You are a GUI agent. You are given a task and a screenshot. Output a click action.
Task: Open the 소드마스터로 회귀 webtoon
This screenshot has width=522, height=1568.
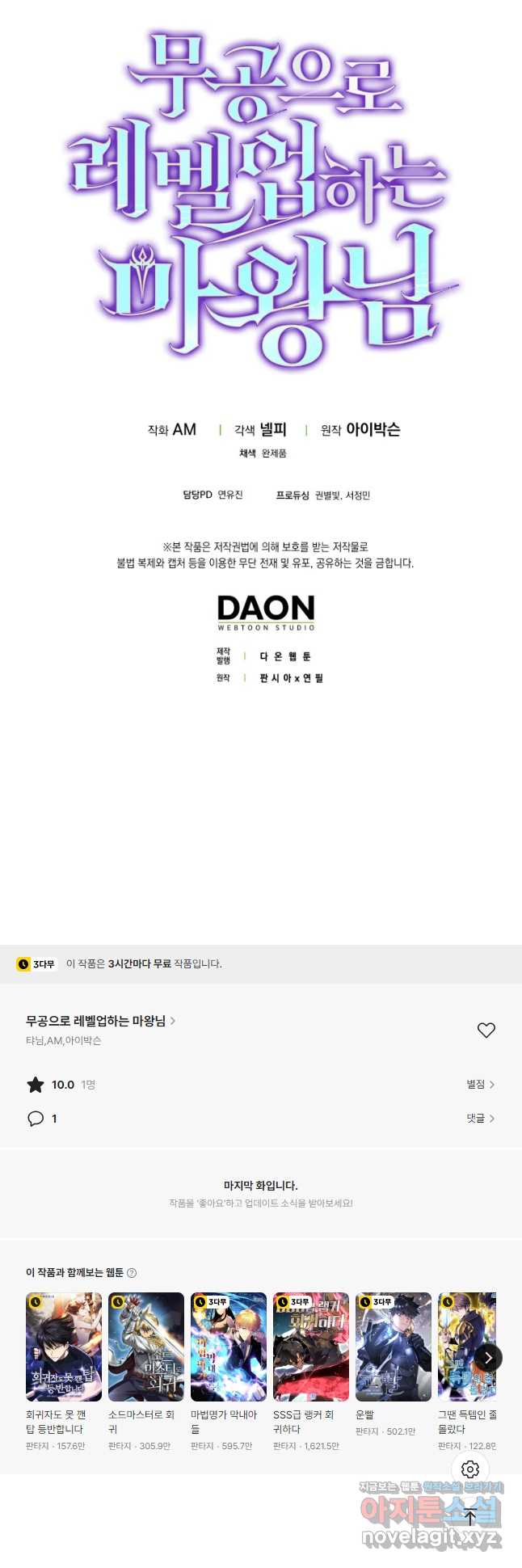[x=146, y=1347]
